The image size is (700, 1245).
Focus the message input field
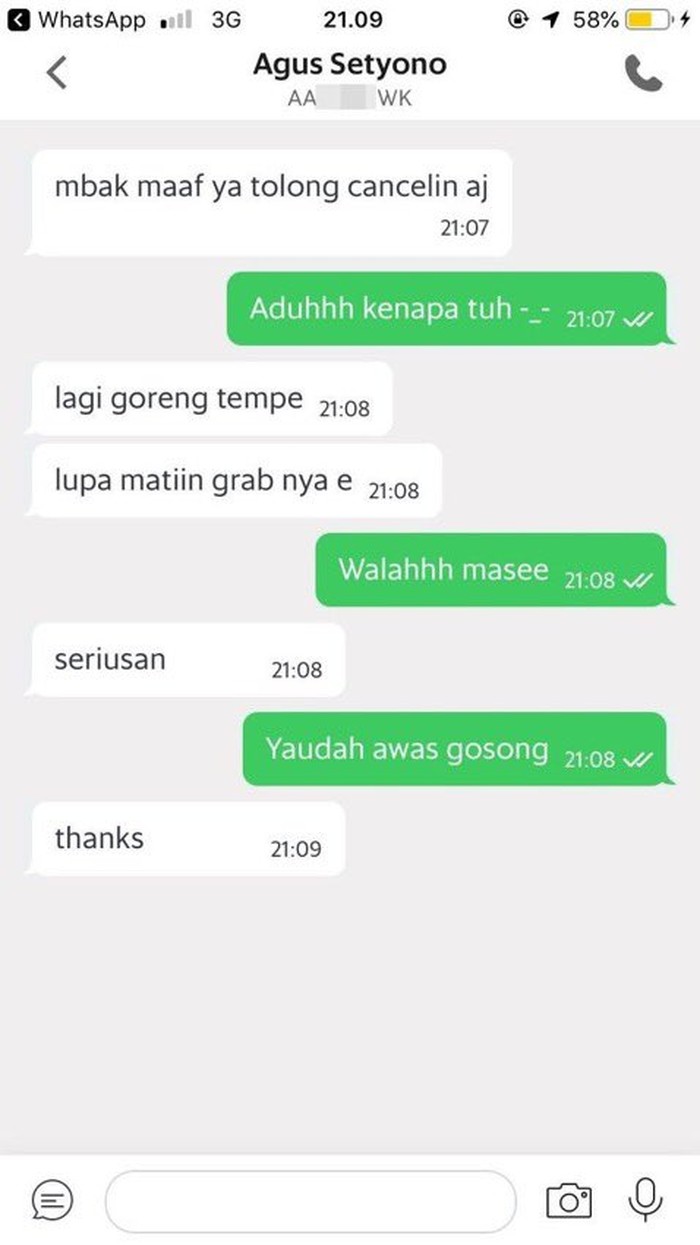(x=310, y=1201)
